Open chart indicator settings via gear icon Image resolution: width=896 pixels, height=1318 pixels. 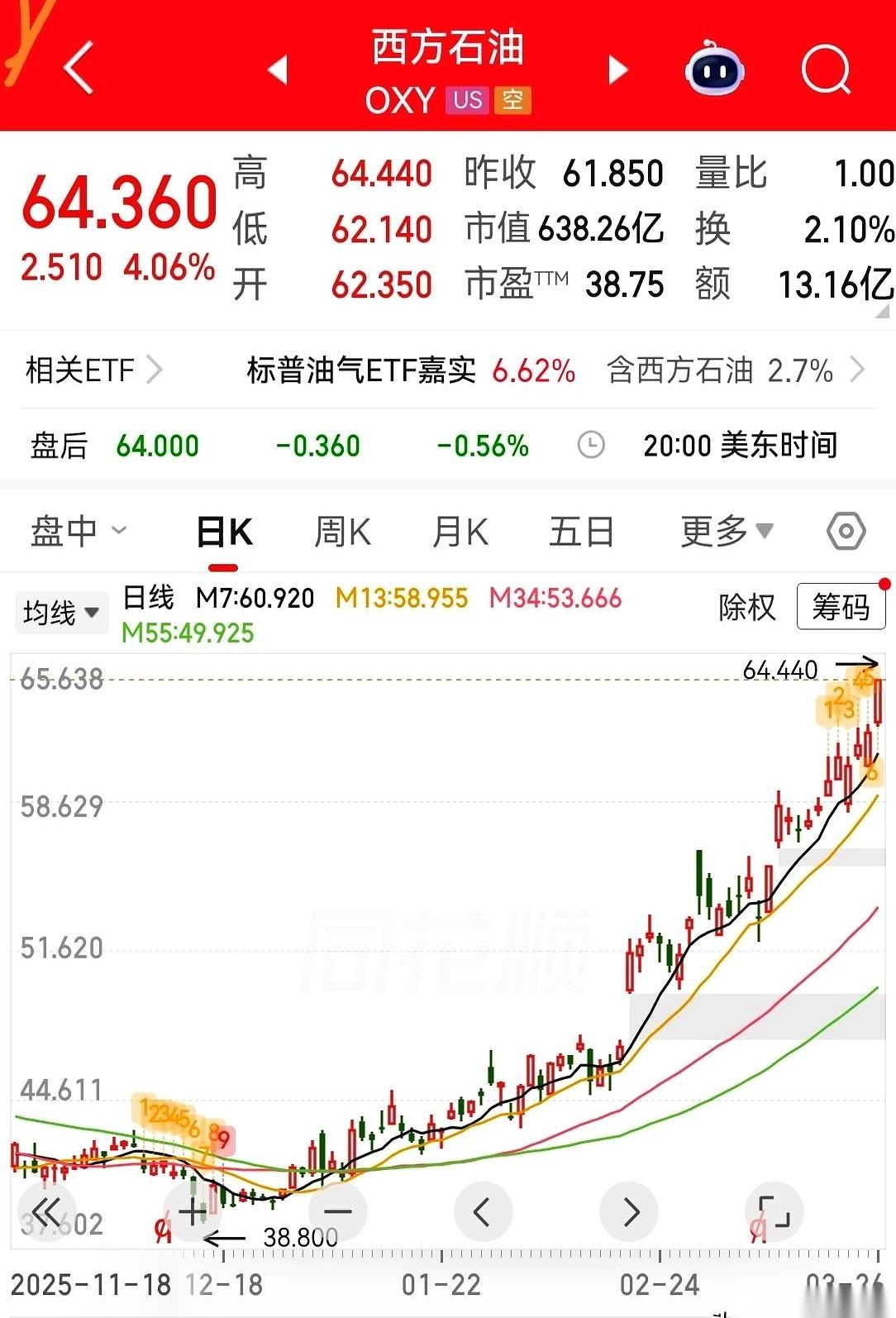coord(844,532)
